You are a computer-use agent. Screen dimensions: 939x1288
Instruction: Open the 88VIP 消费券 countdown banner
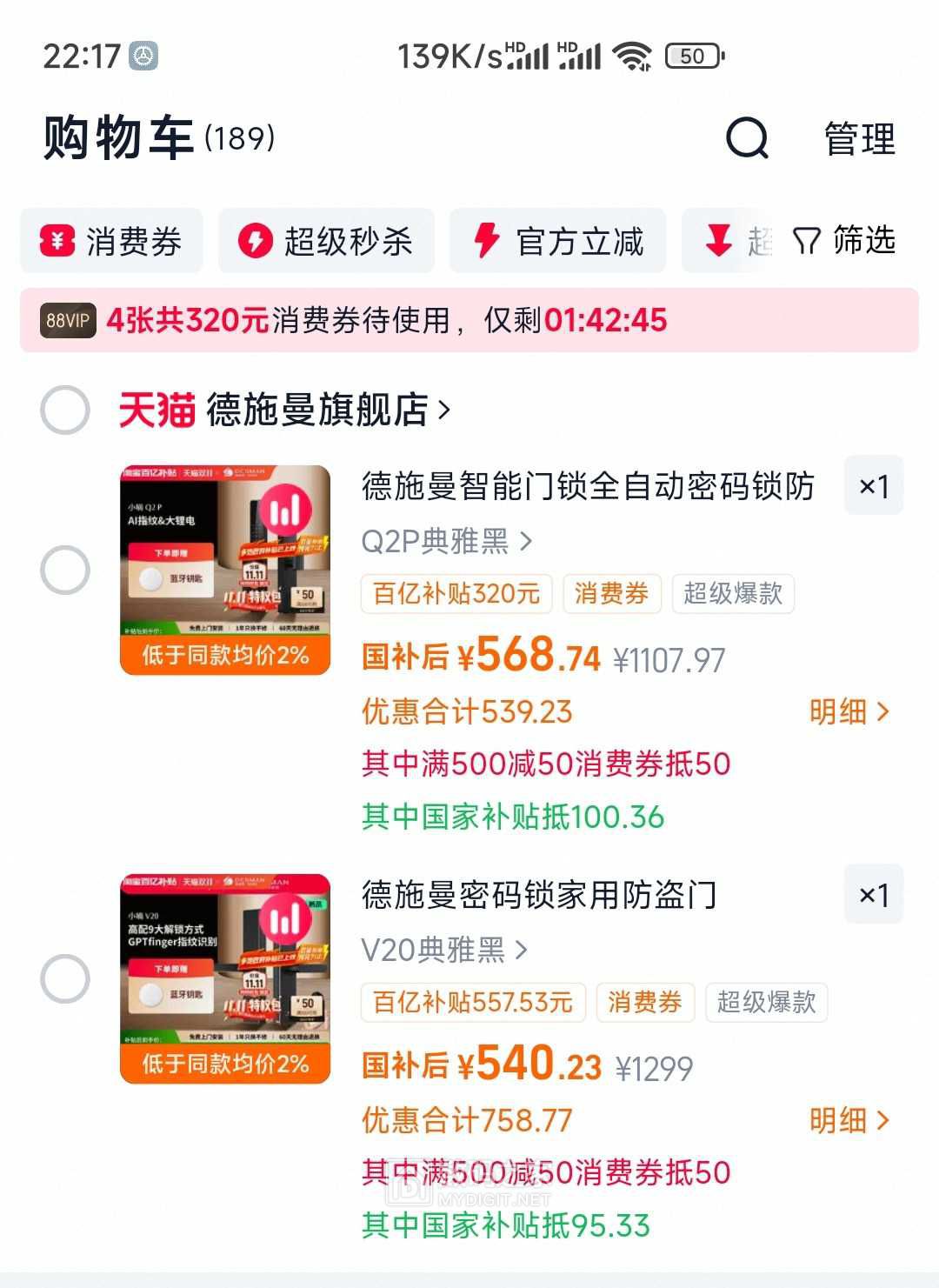pyautogui.click(x=469, y=320)
